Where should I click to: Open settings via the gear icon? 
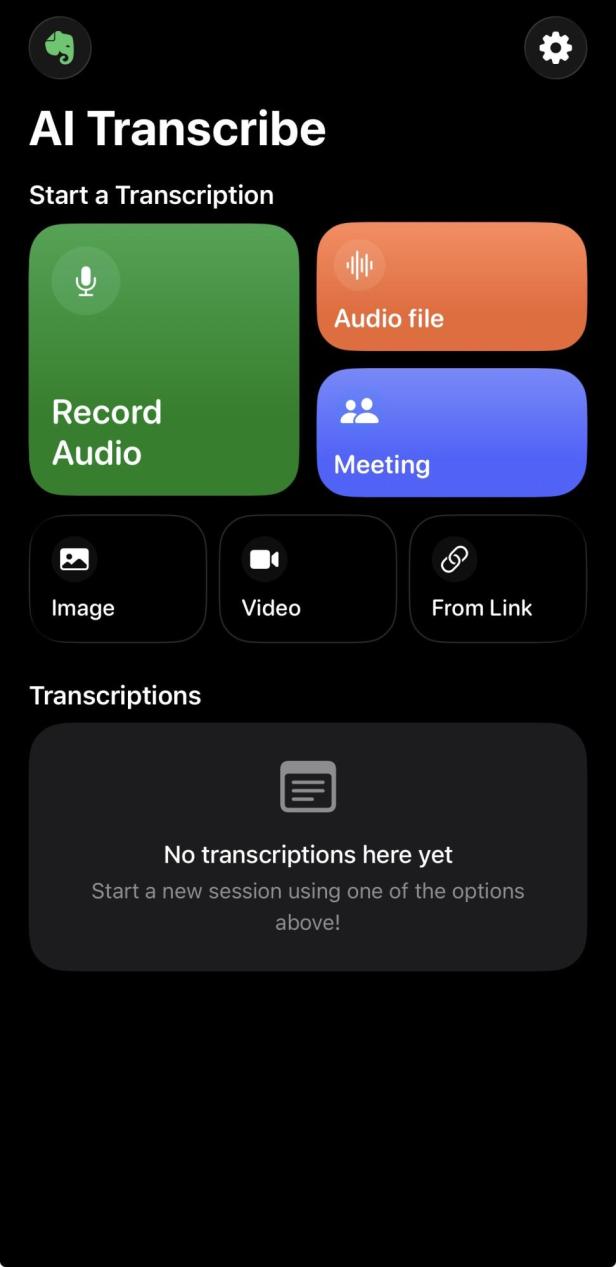(x=555, y=48)
